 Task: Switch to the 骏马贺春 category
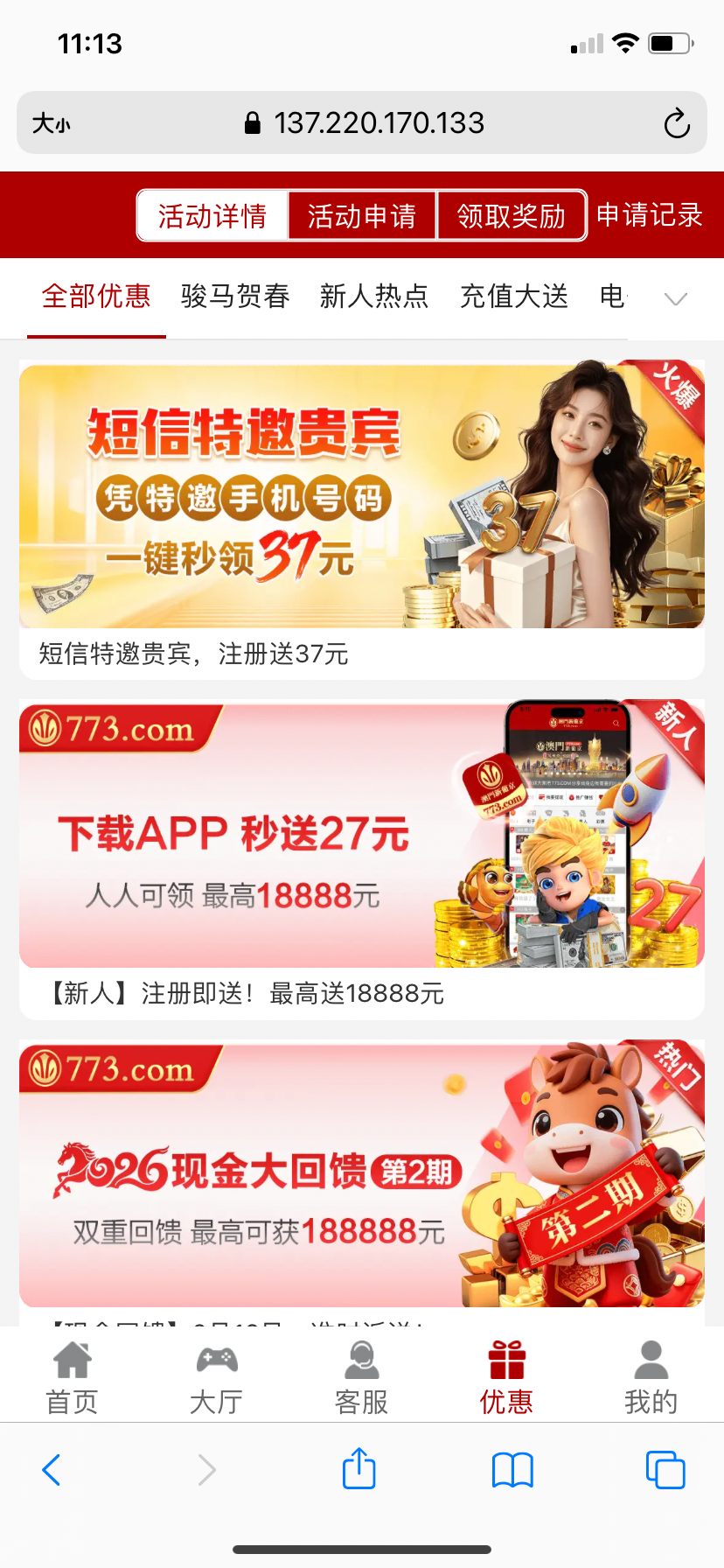[235, 297]
